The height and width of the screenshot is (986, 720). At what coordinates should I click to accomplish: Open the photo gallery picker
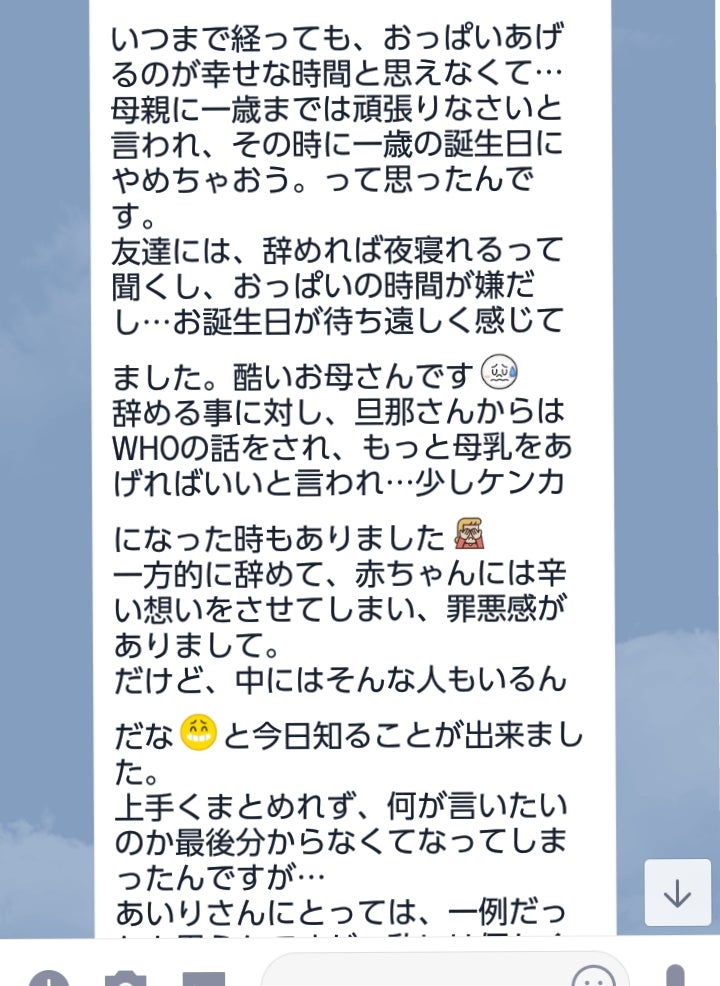pos(203,978)
